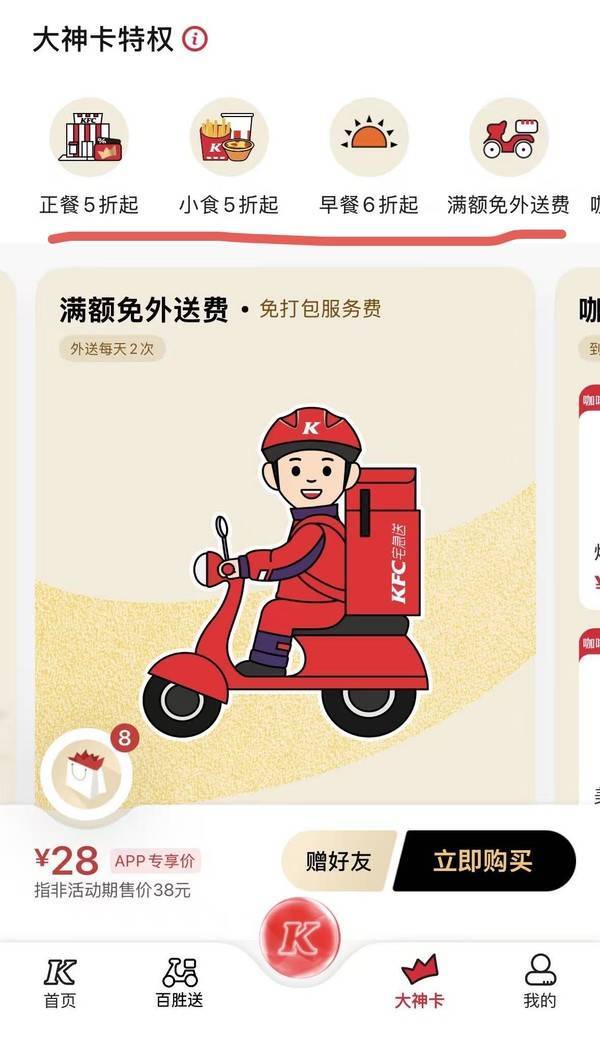
Task: Tap 立即购买 to buy now
Action: (484, 860)
